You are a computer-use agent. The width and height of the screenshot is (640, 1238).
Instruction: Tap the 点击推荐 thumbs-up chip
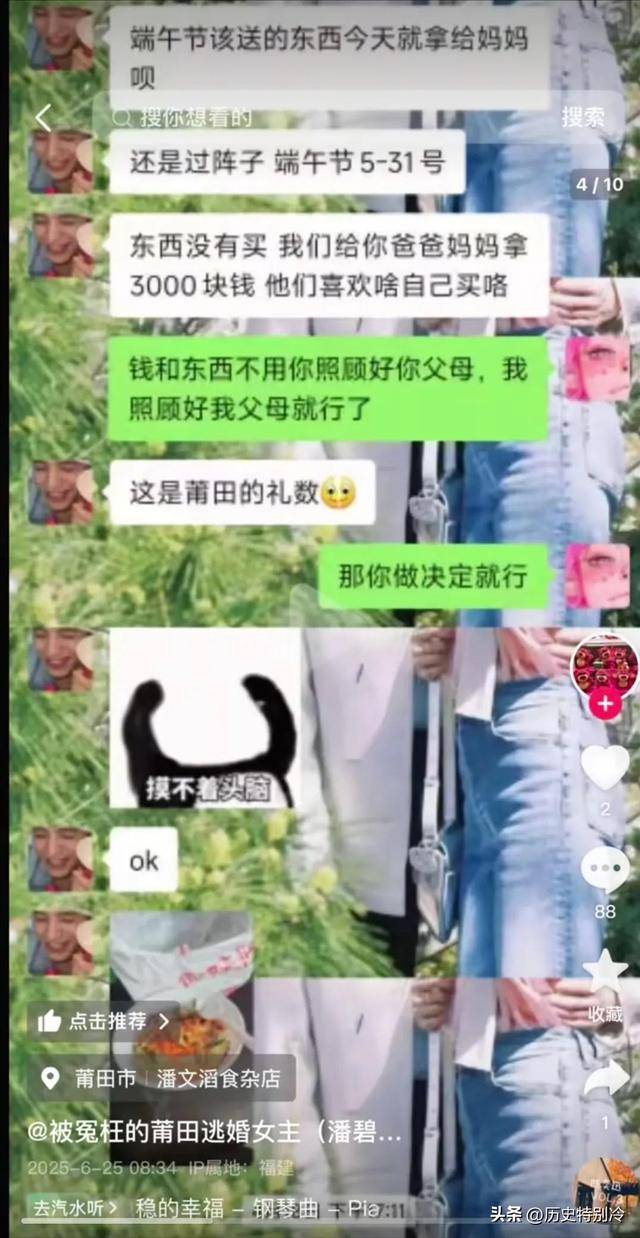point(104,1021)
